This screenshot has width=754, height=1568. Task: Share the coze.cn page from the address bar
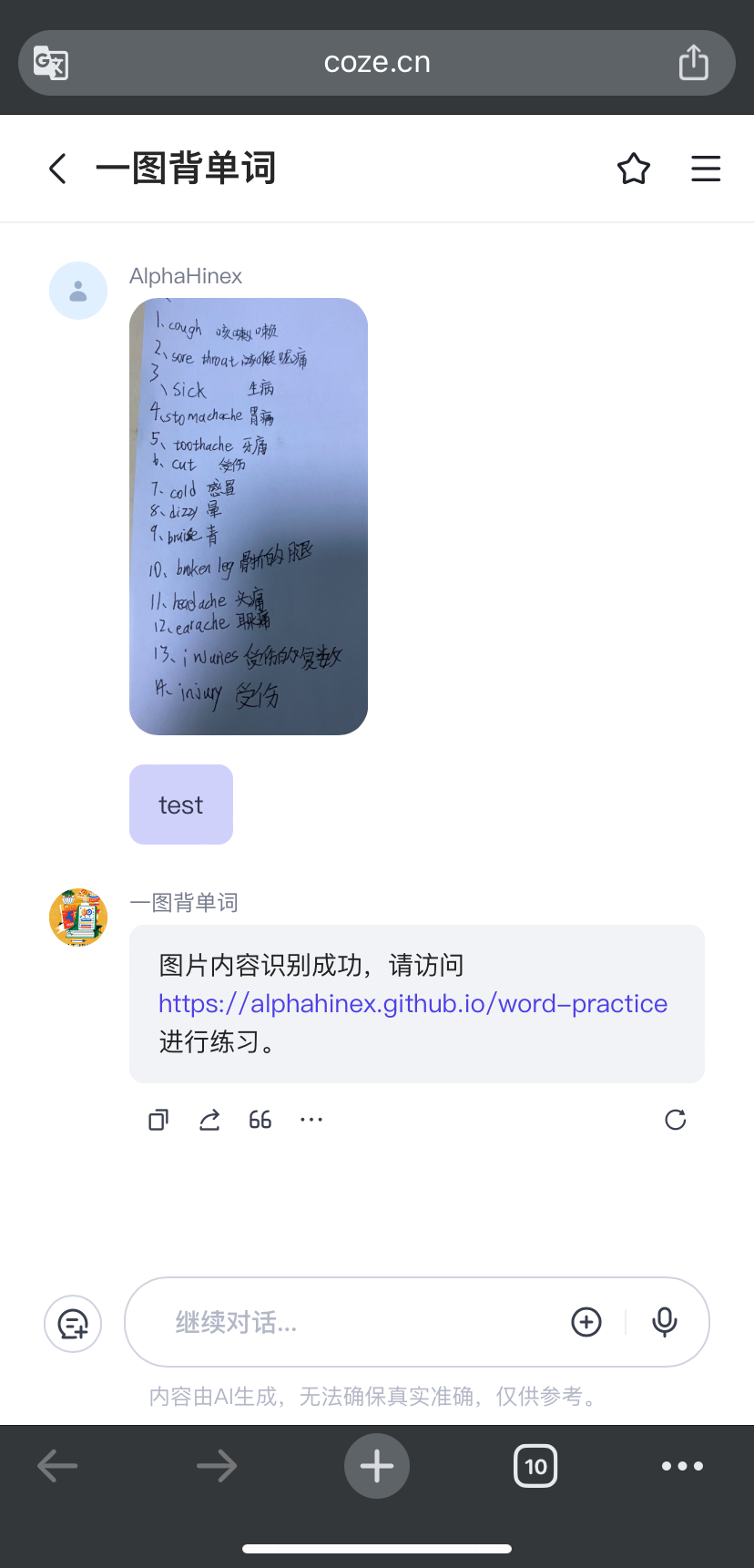coord(694,63)
